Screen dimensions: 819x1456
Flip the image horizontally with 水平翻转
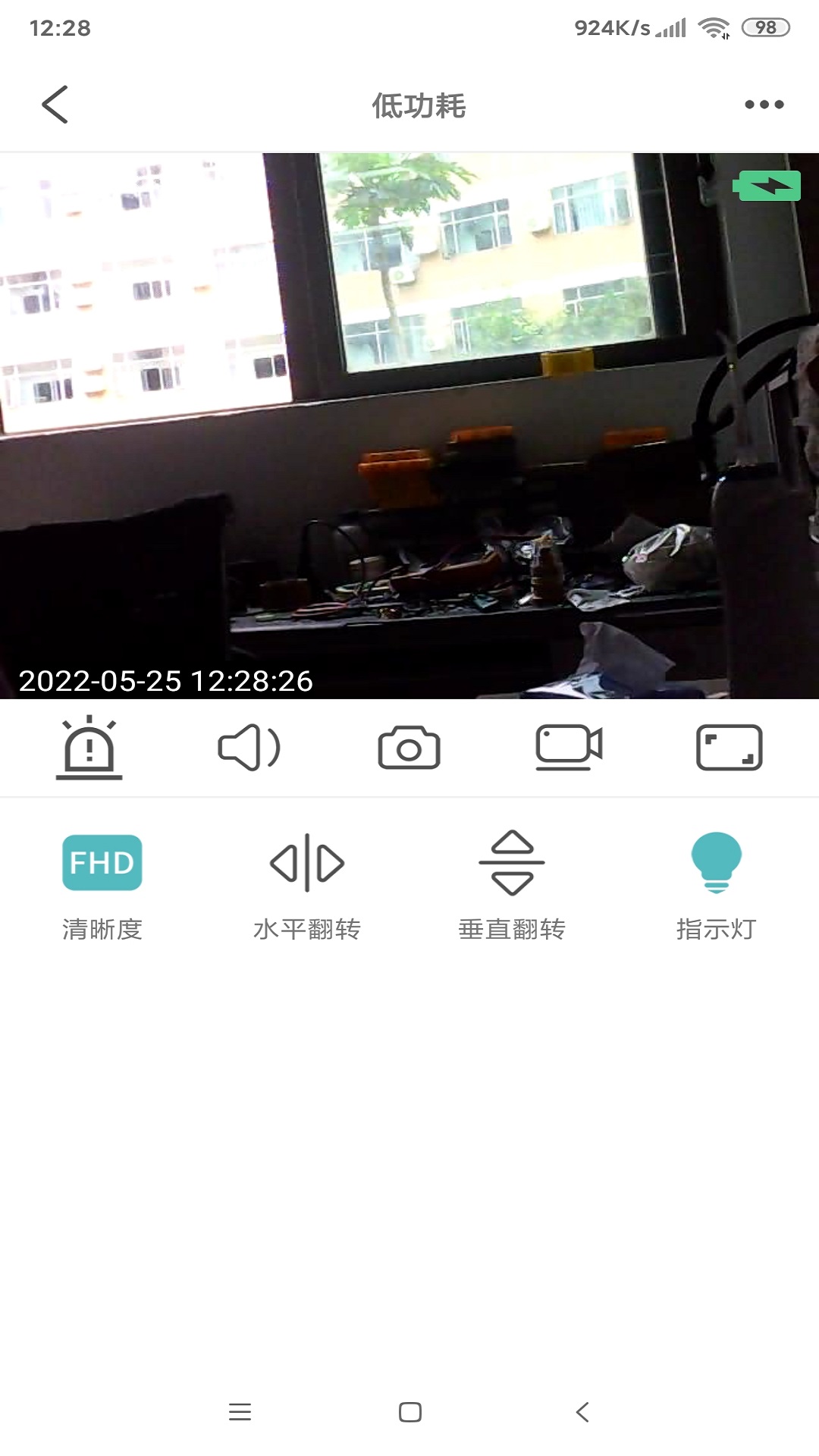click(x=307, y=883)
